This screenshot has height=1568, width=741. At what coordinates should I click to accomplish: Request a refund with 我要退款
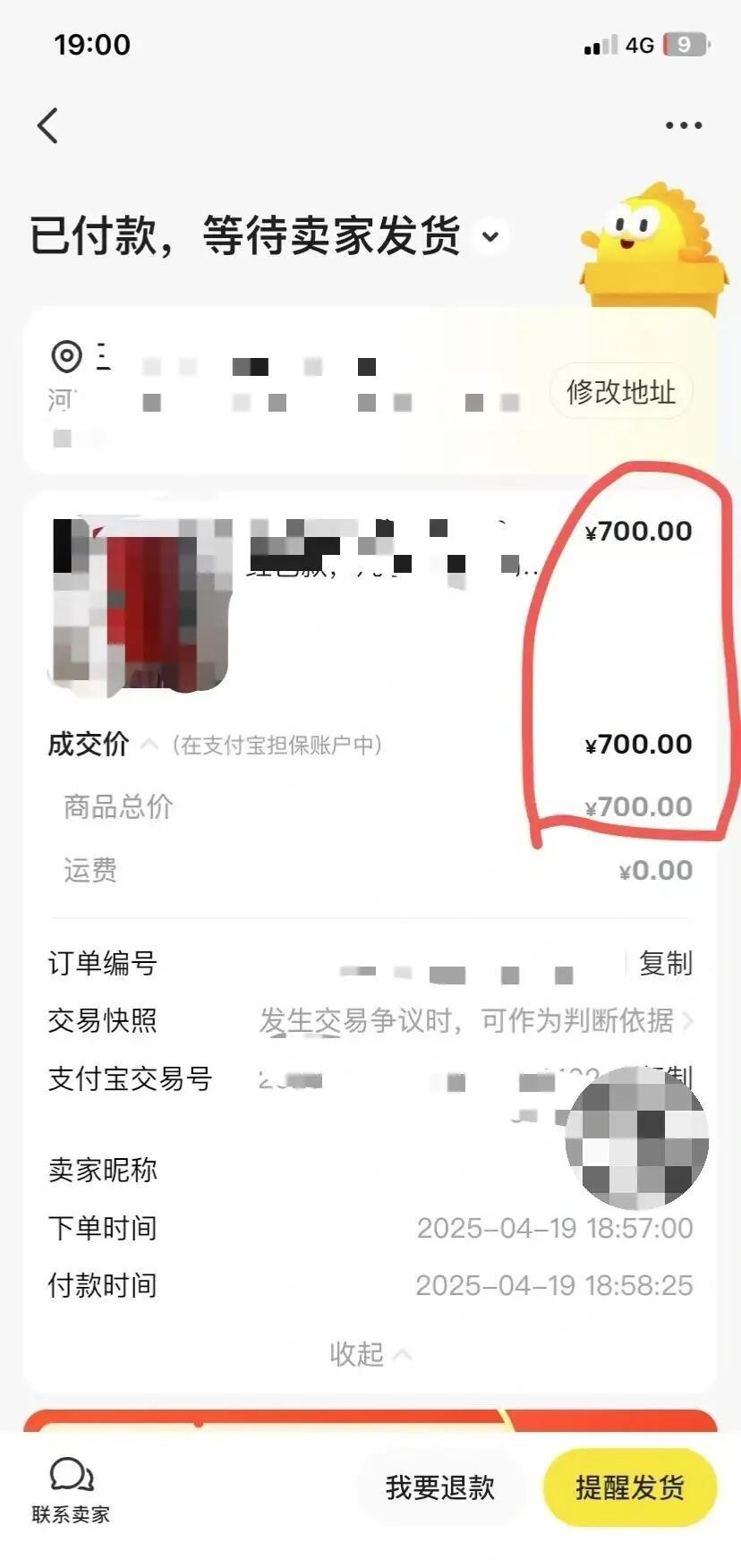(x=440, y=1487)
